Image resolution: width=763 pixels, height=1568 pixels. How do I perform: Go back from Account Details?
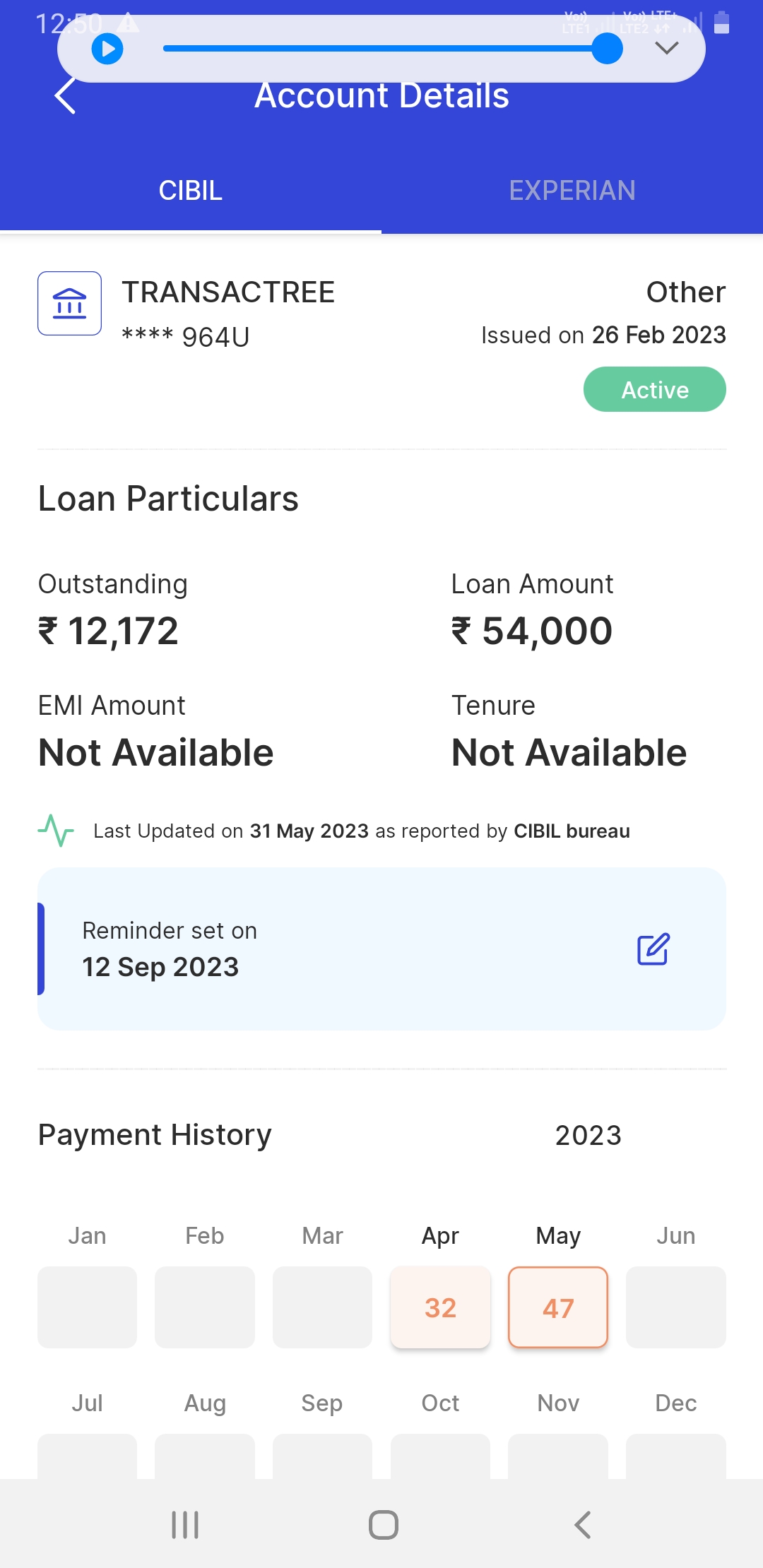[x=65, y=96]
